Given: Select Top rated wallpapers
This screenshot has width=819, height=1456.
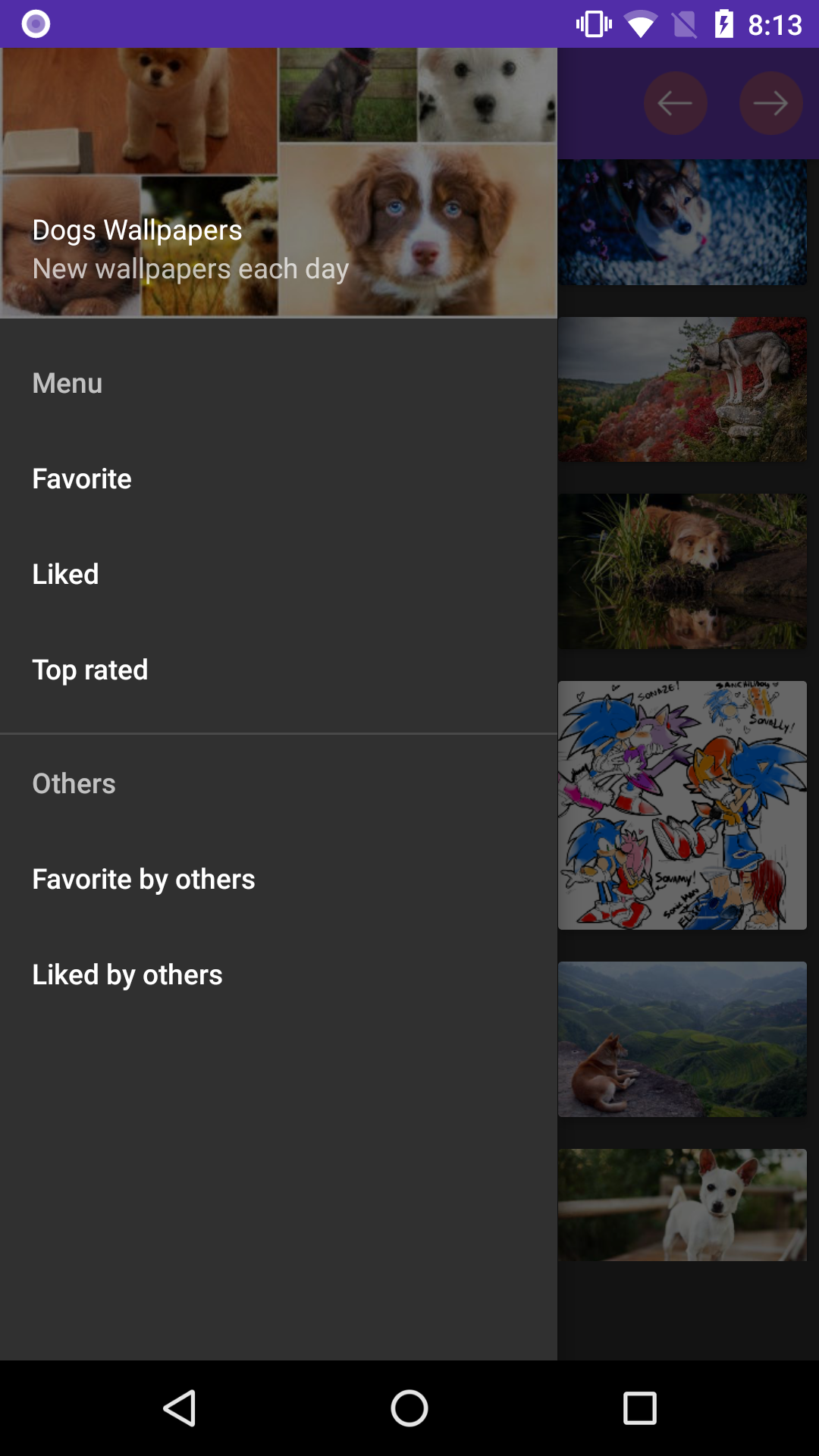Looking at the screenshot, I should [90, 670].
